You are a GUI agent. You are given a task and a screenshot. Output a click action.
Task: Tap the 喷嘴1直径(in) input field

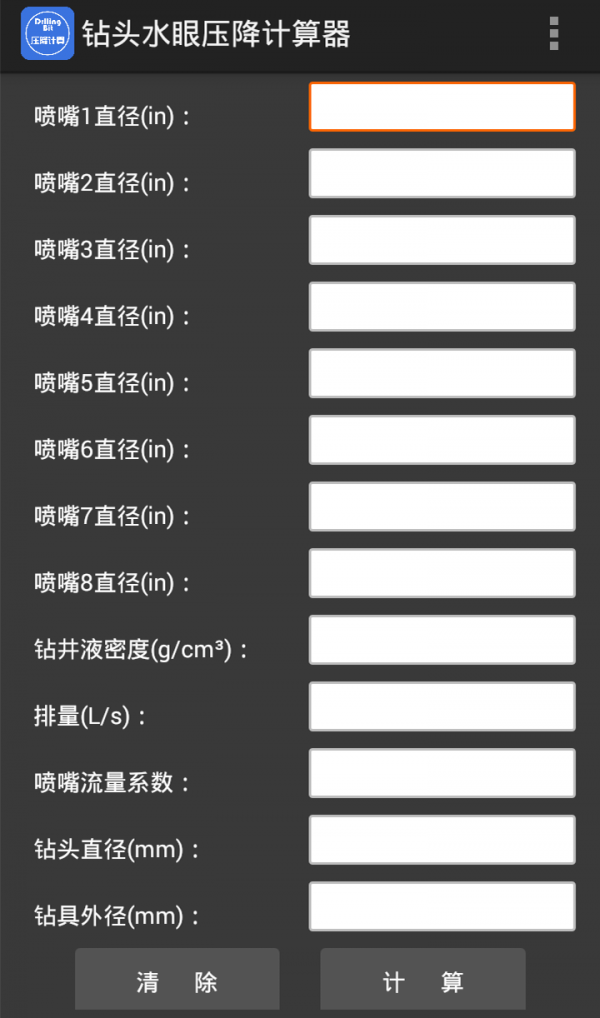442,107
